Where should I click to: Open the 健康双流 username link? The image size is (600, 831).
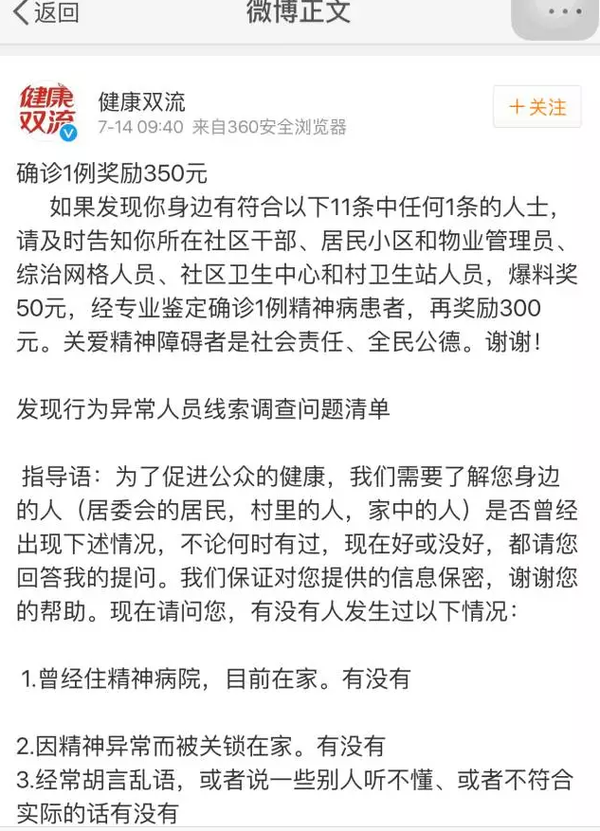(141, 101)
